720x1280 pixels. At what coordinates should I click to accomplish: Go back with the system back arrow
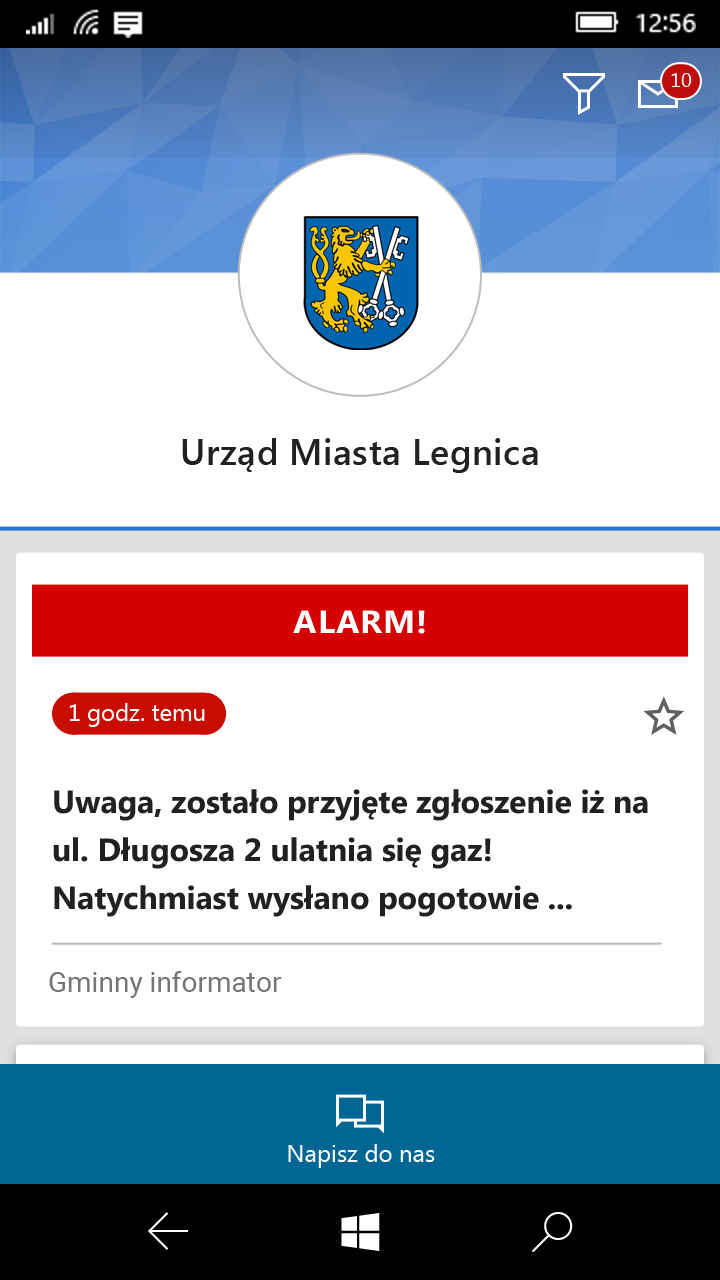point(168,1231)
